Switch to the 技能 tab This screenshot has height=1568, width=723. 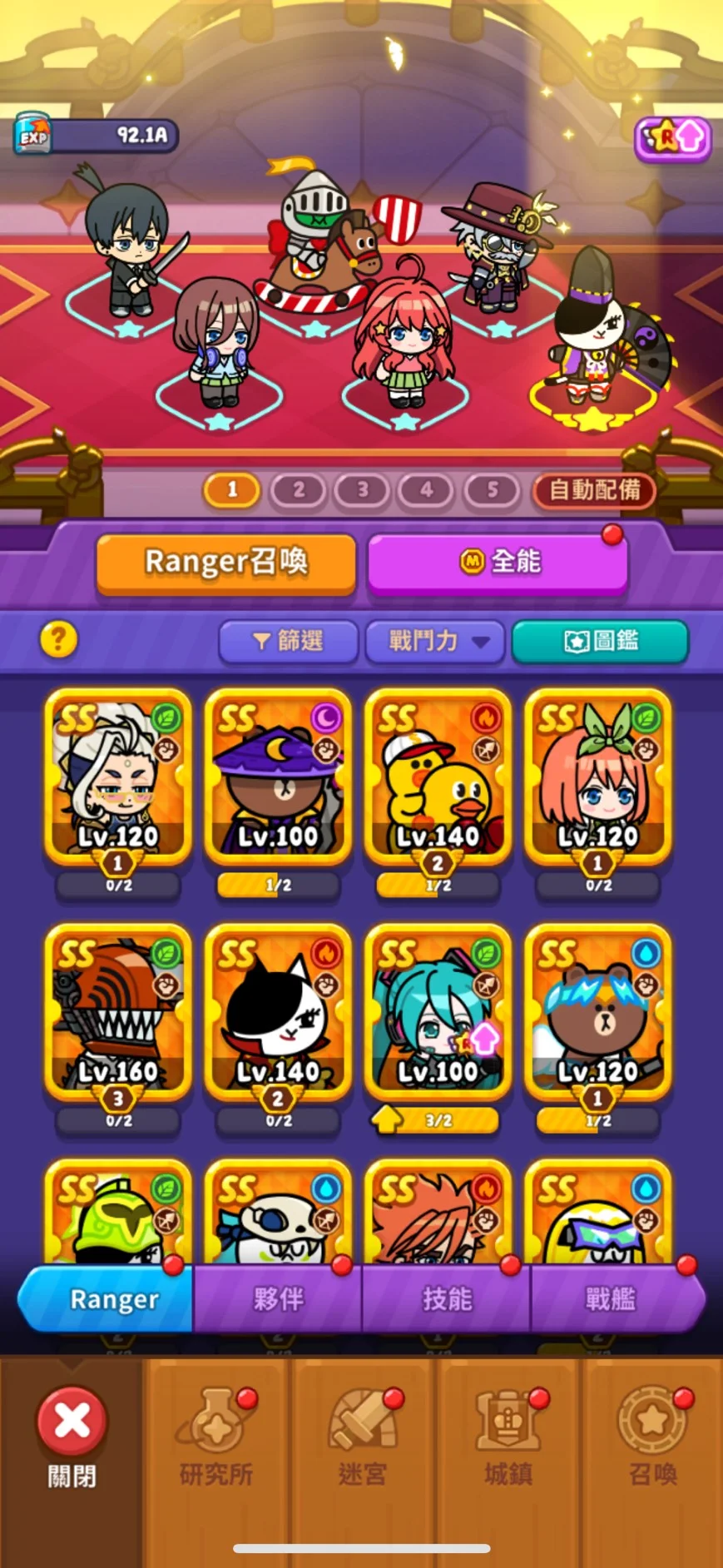point(446,1299)
